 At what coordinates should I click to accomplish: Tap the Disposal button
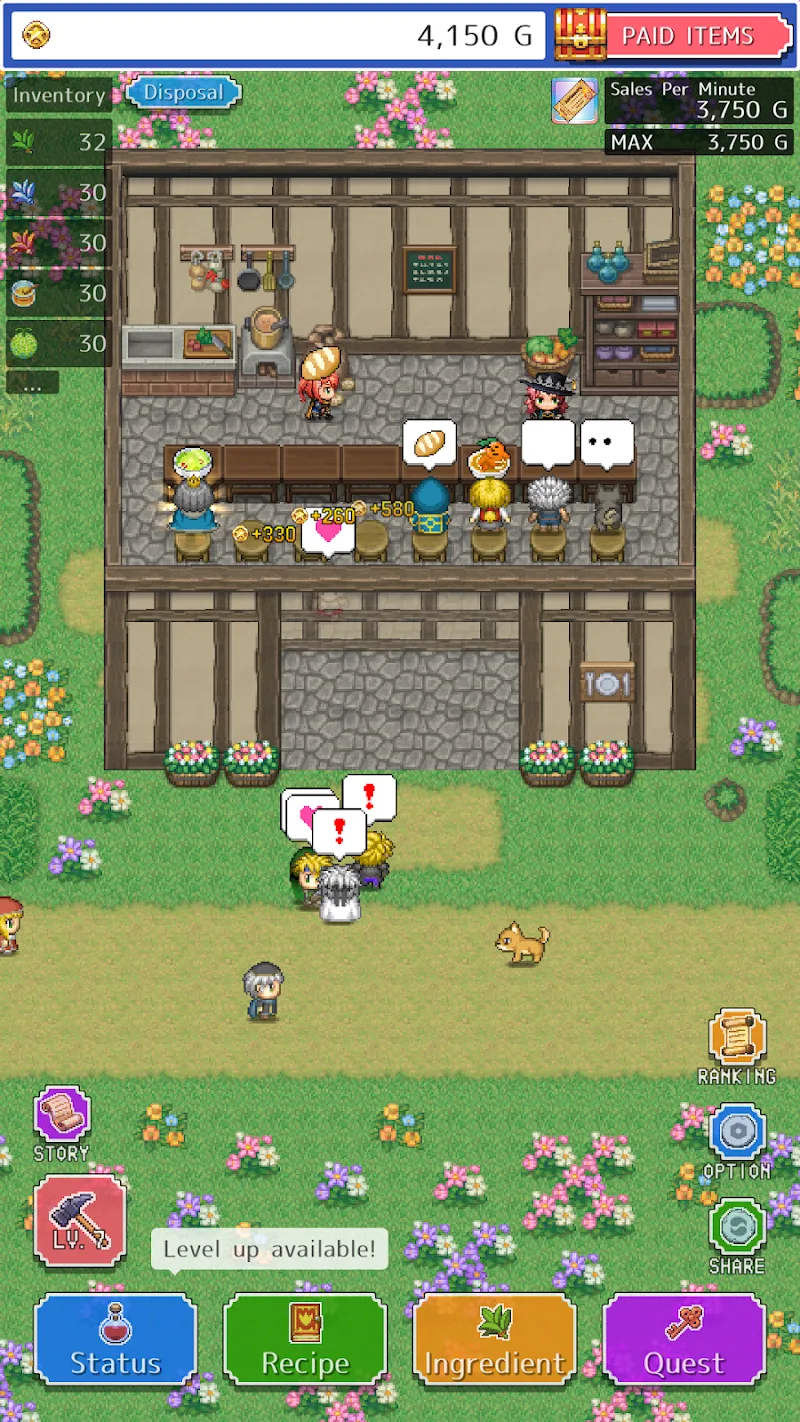183,93
